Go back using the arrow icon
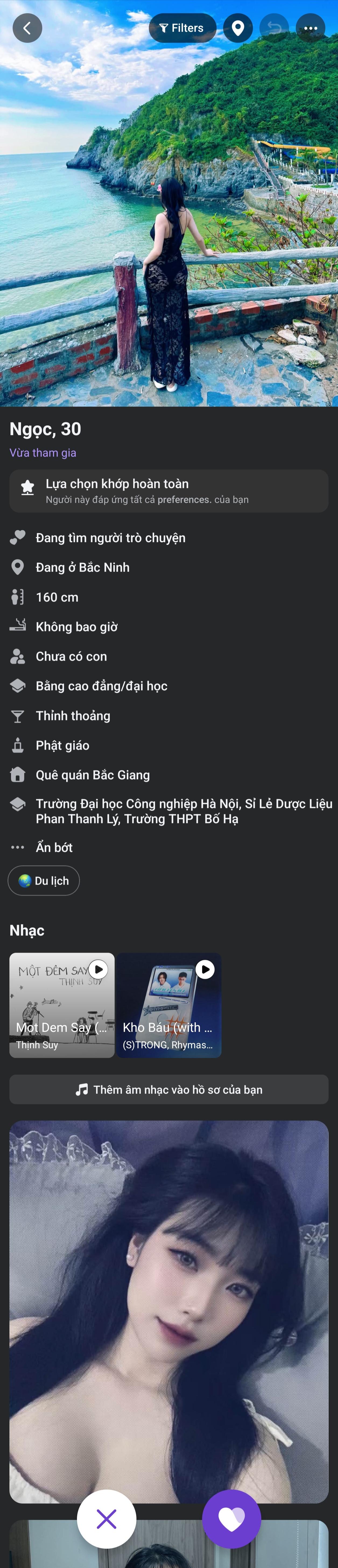The height and width of the screenshot is (1568, 338). [27, 28]
